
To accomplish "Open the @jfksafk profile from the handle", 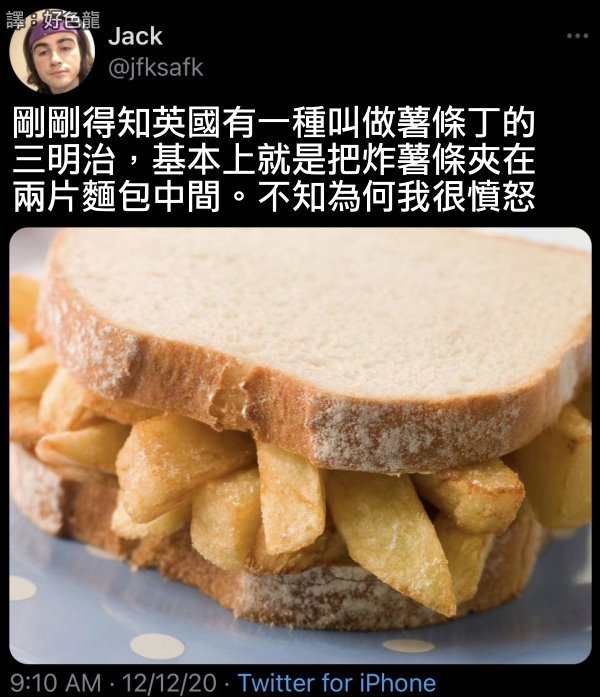I will tap(156, 68).
